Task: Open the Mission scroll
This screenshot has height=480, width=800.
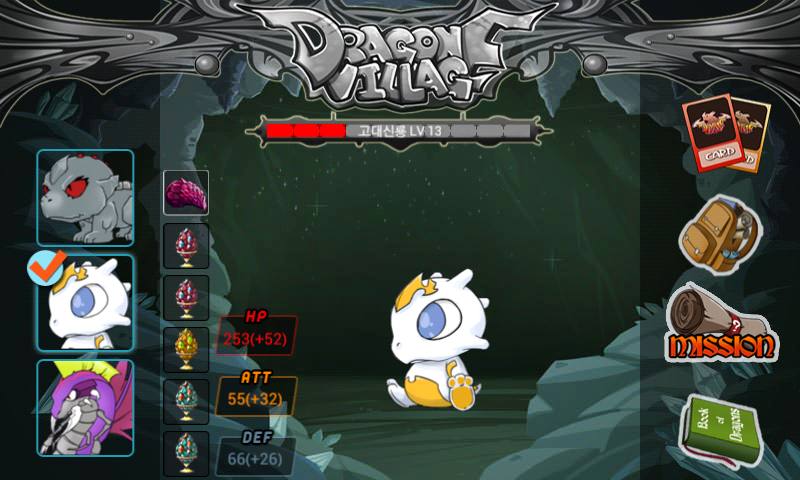Action: click(x=720, y=326)
